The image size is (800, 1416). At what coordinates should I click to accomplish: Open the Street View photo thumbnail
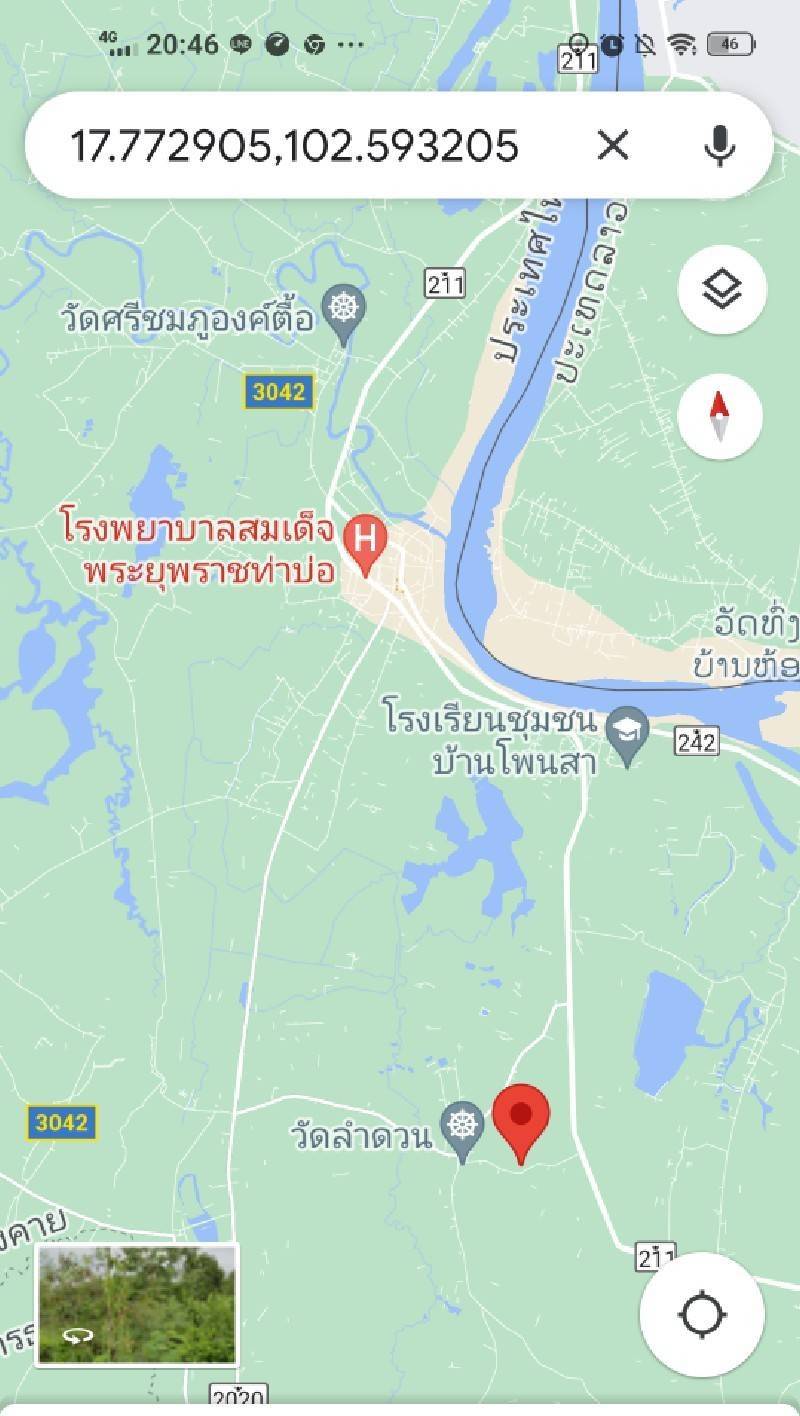coord(138,1305)
